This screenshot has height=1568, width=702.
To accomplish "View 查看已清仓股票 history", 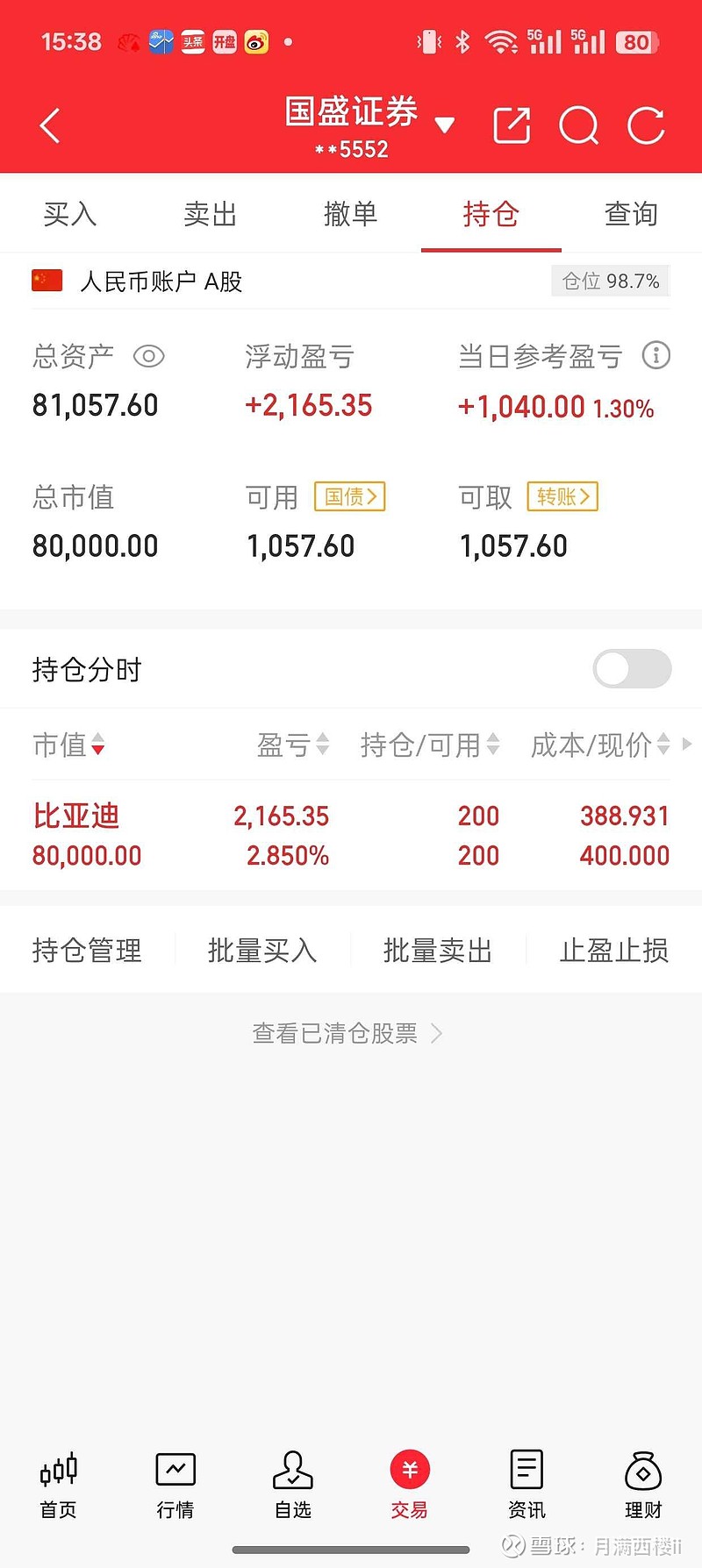I will [347, 1033].
